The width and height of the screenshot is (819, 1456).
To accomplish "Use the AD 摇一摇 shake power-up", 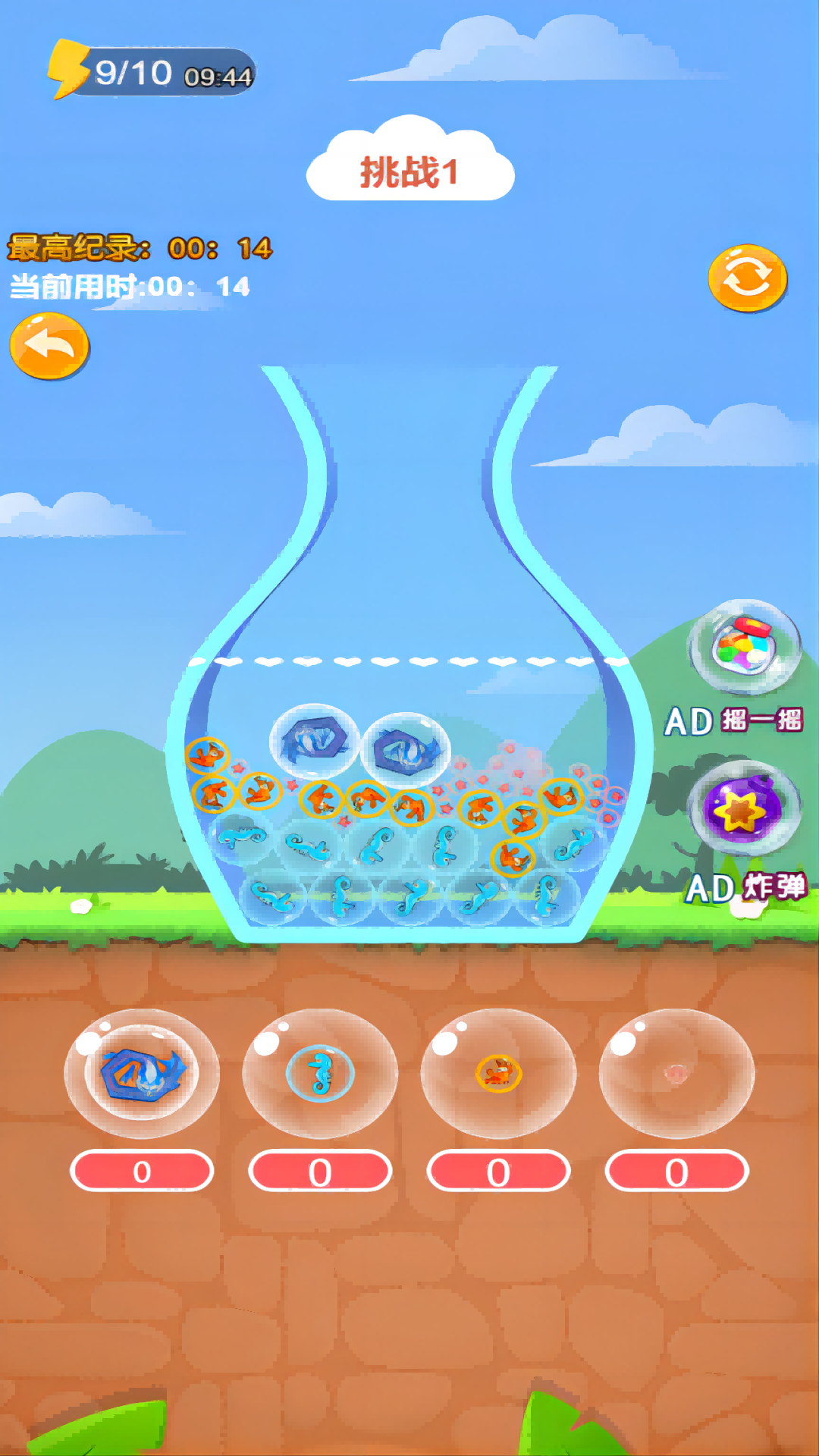I will [744, 647].
